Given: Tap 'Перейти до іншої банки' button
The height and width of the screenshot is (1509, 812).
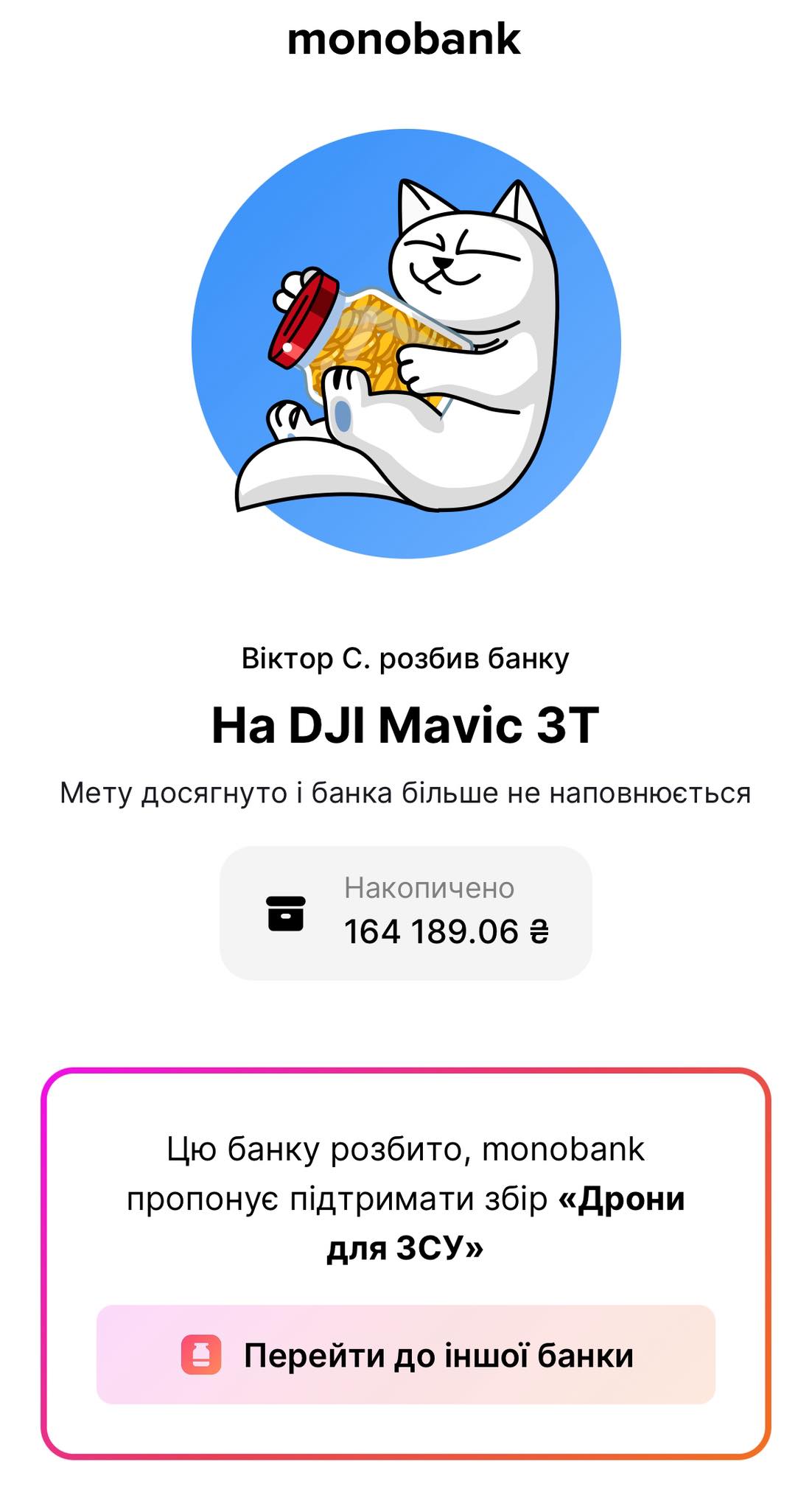Looking at the screenshot, I should pos(406,1355).
